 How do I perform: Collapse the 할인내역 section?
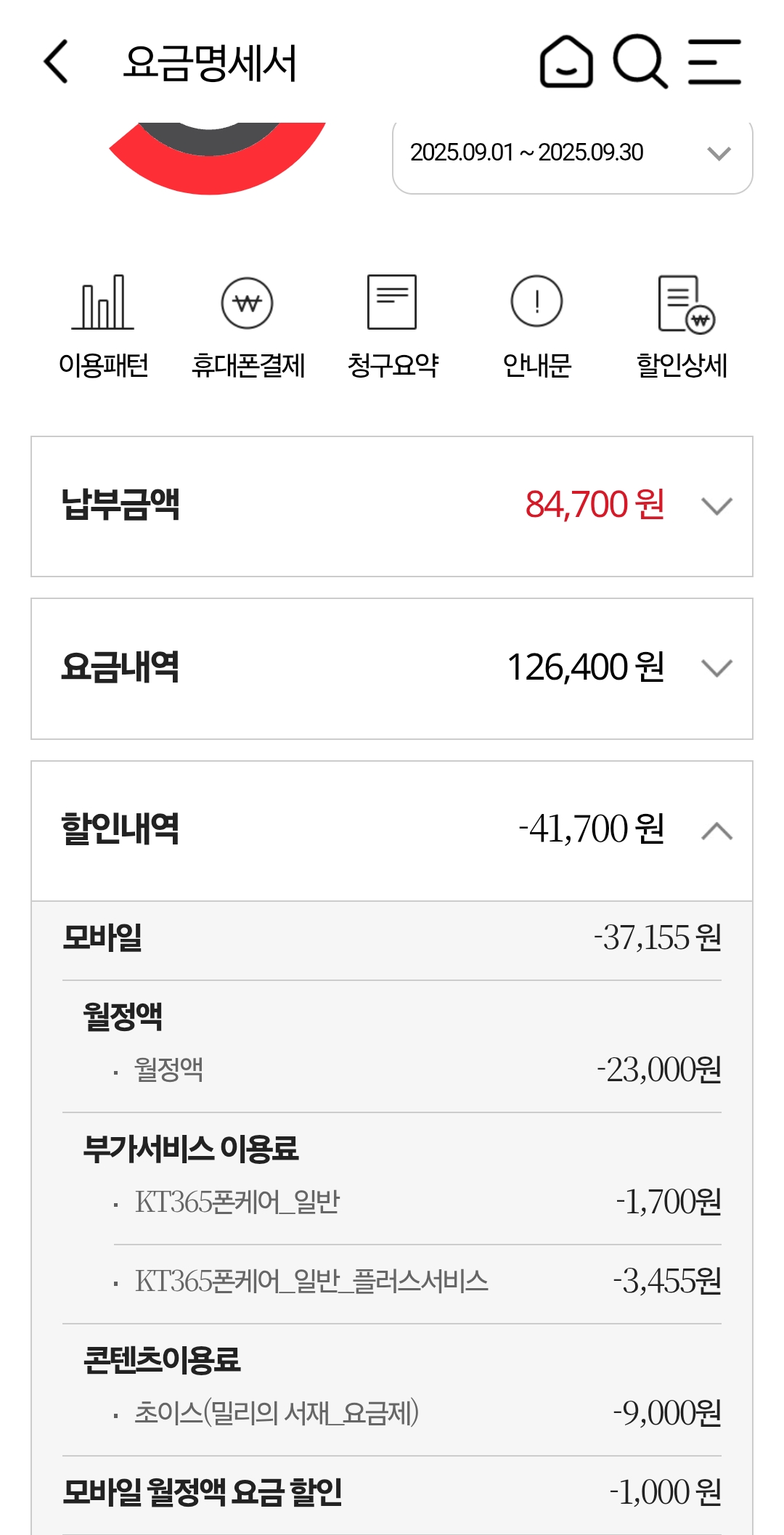(x=716, y=831)
